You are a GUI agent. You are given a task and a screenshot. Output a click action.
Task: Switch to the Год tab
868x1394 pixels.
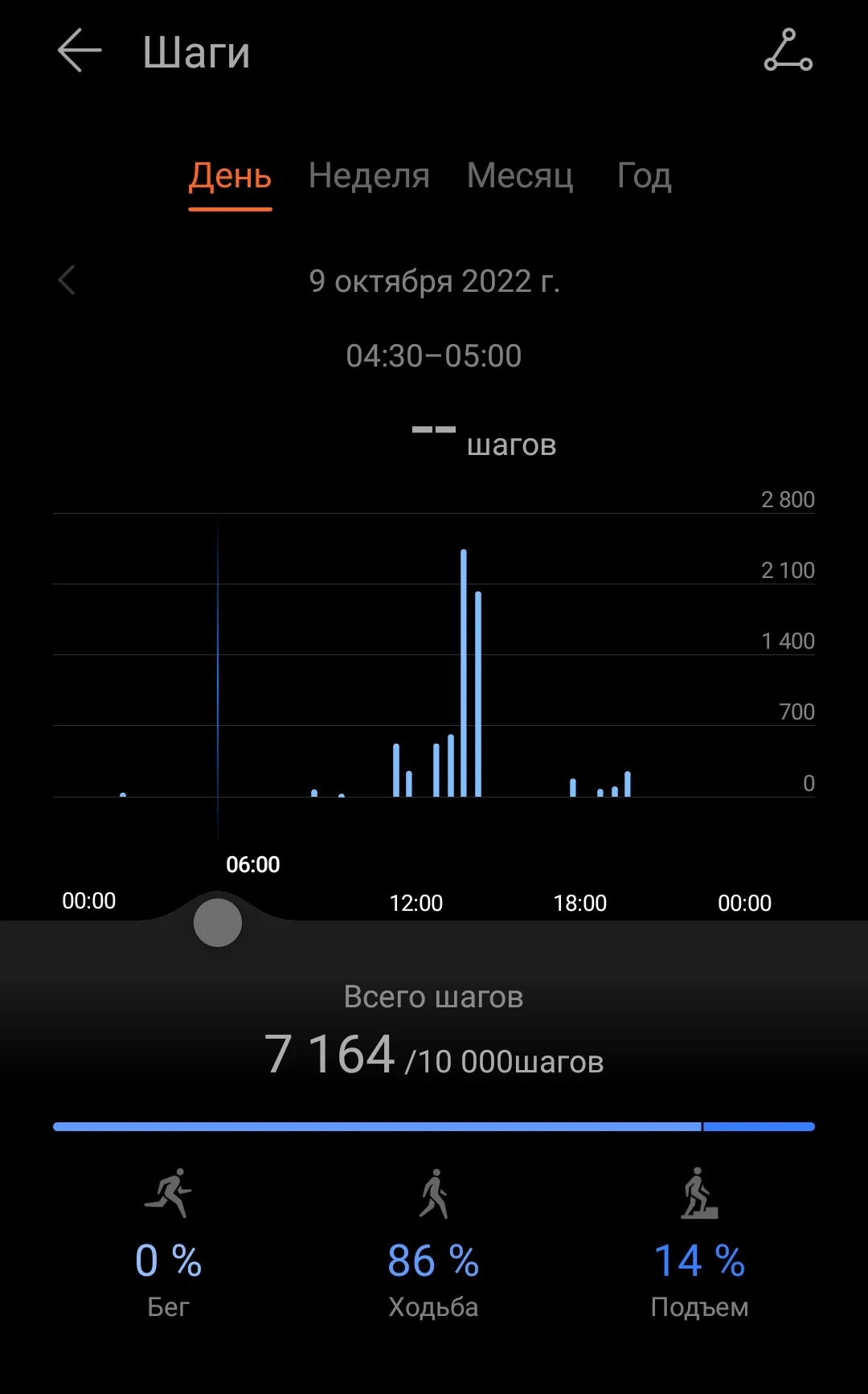(x=644, y=176)
